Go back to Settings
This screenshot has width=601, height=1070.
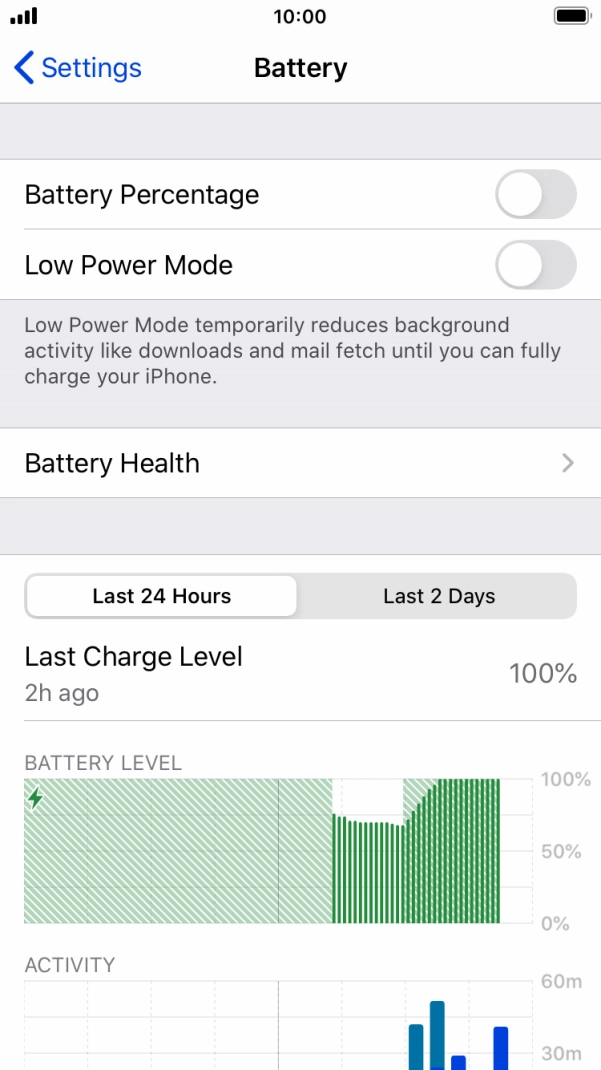tap(78, 68)
